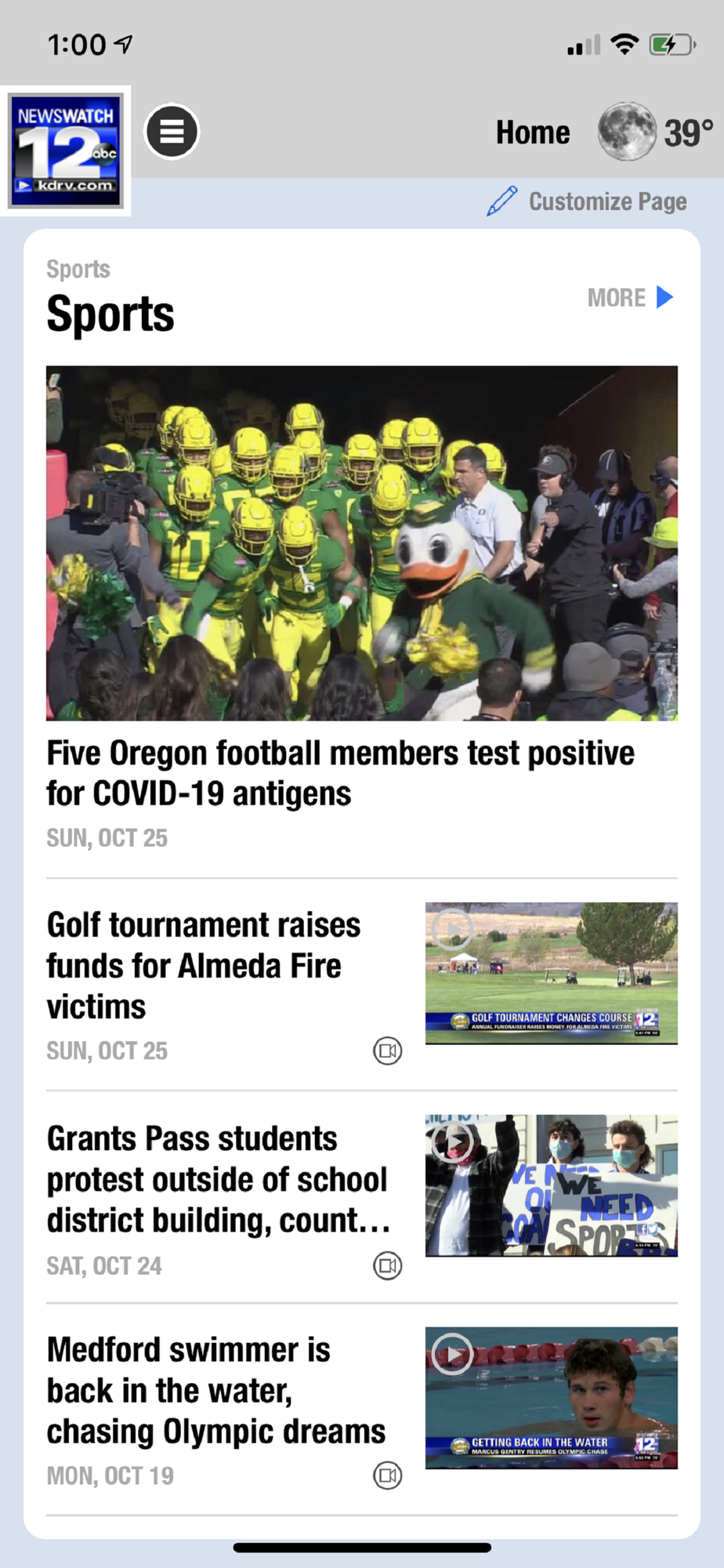Read the golf tournament Almeda Fire story
The width and height of the screenshot is (724, 1568).
204,965
